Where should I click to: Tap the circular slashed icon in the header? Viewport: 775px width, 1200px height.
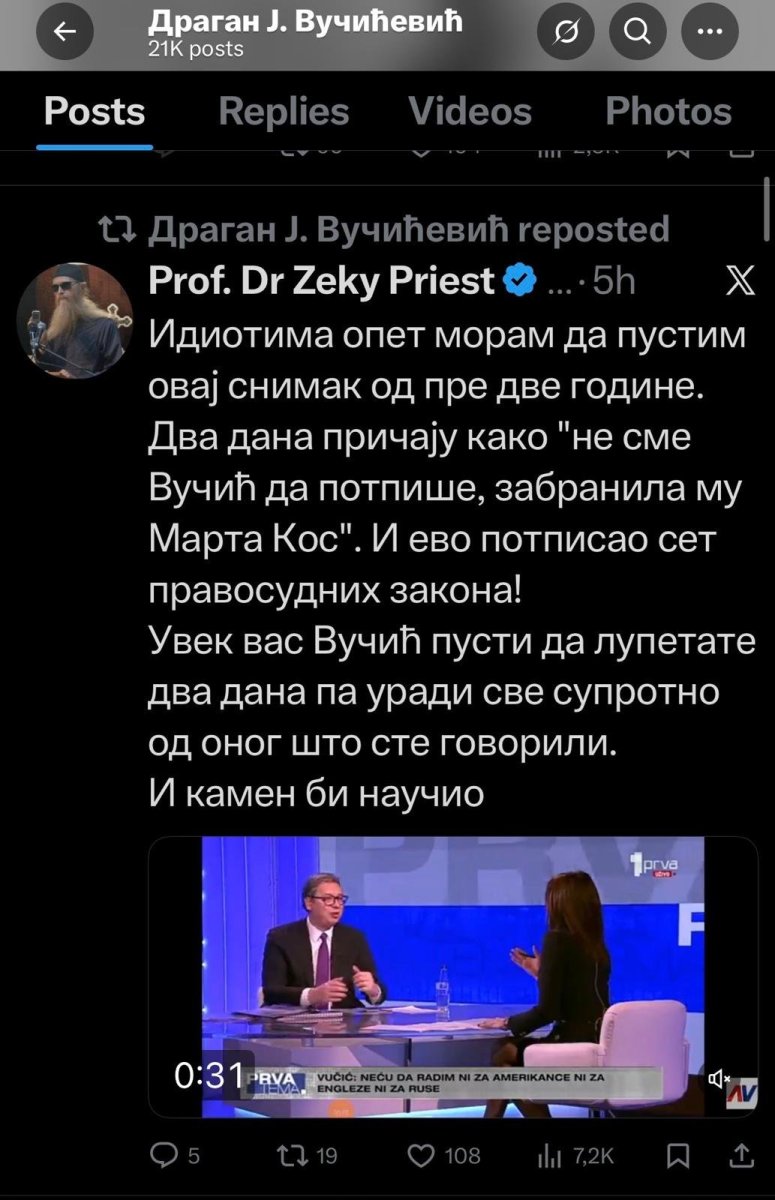click(x=565, y=33)
